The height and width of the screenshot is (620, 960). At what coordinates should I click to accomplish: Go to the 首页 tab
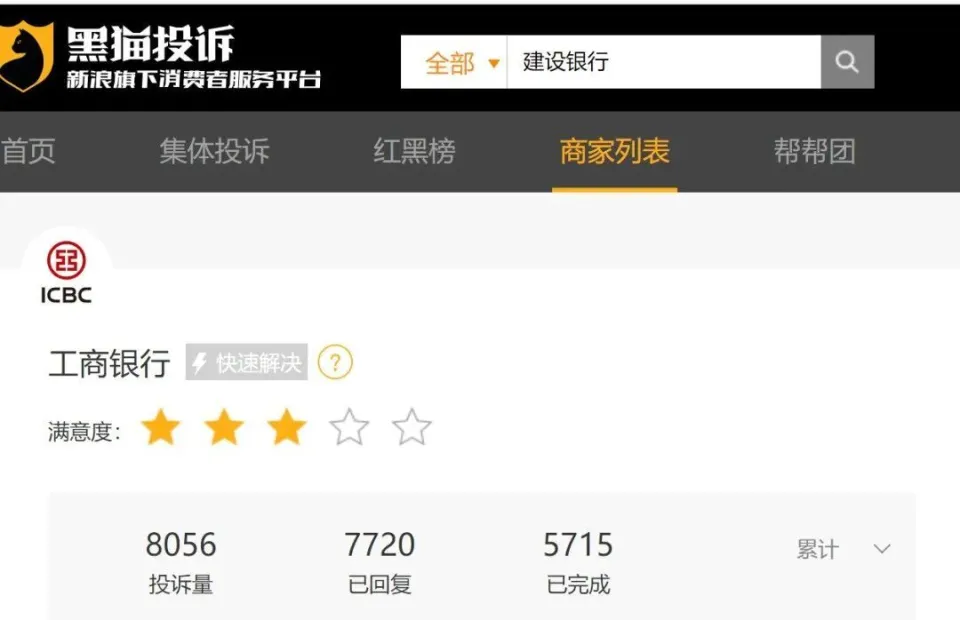[28, 152]
